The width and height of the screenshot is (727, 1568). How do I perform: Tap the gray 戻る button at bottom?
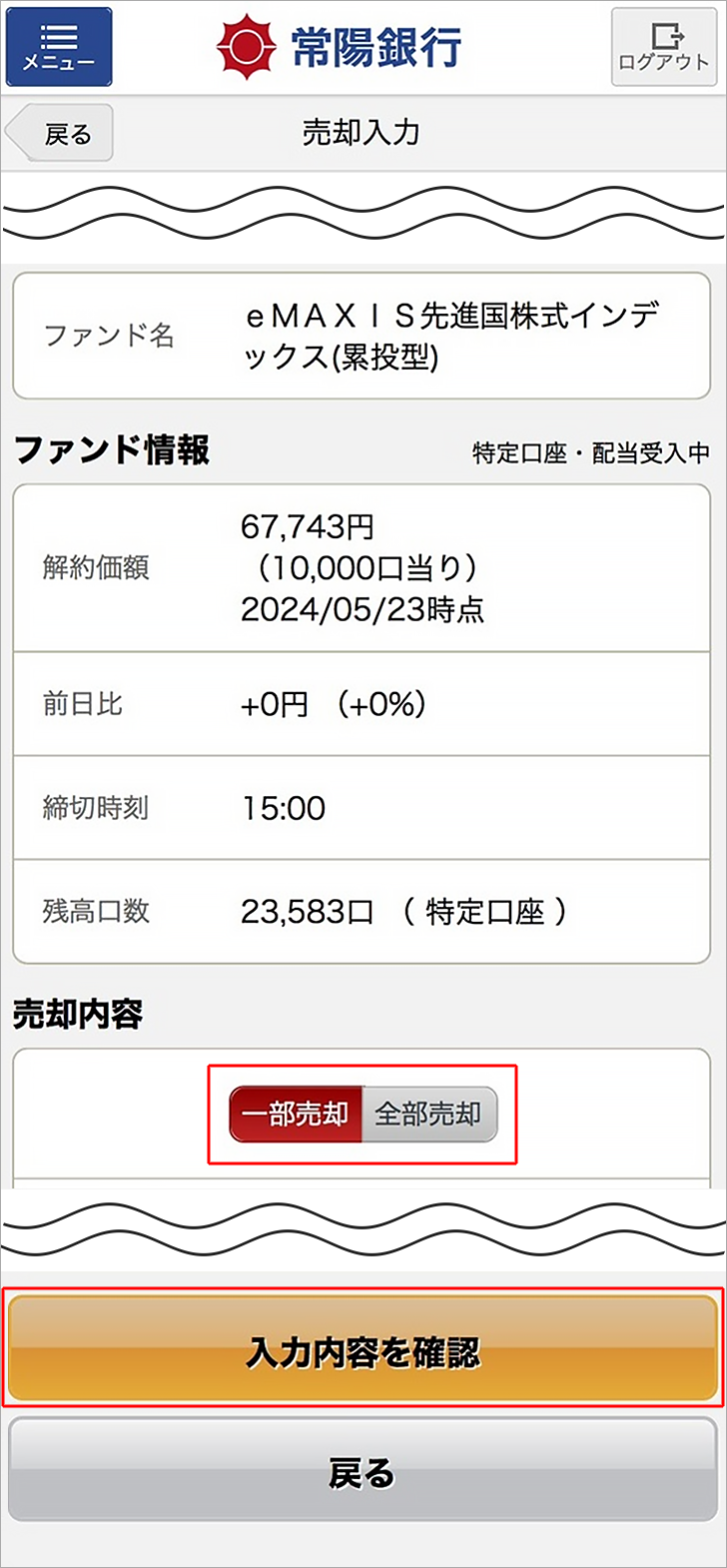pos(363,1470)
